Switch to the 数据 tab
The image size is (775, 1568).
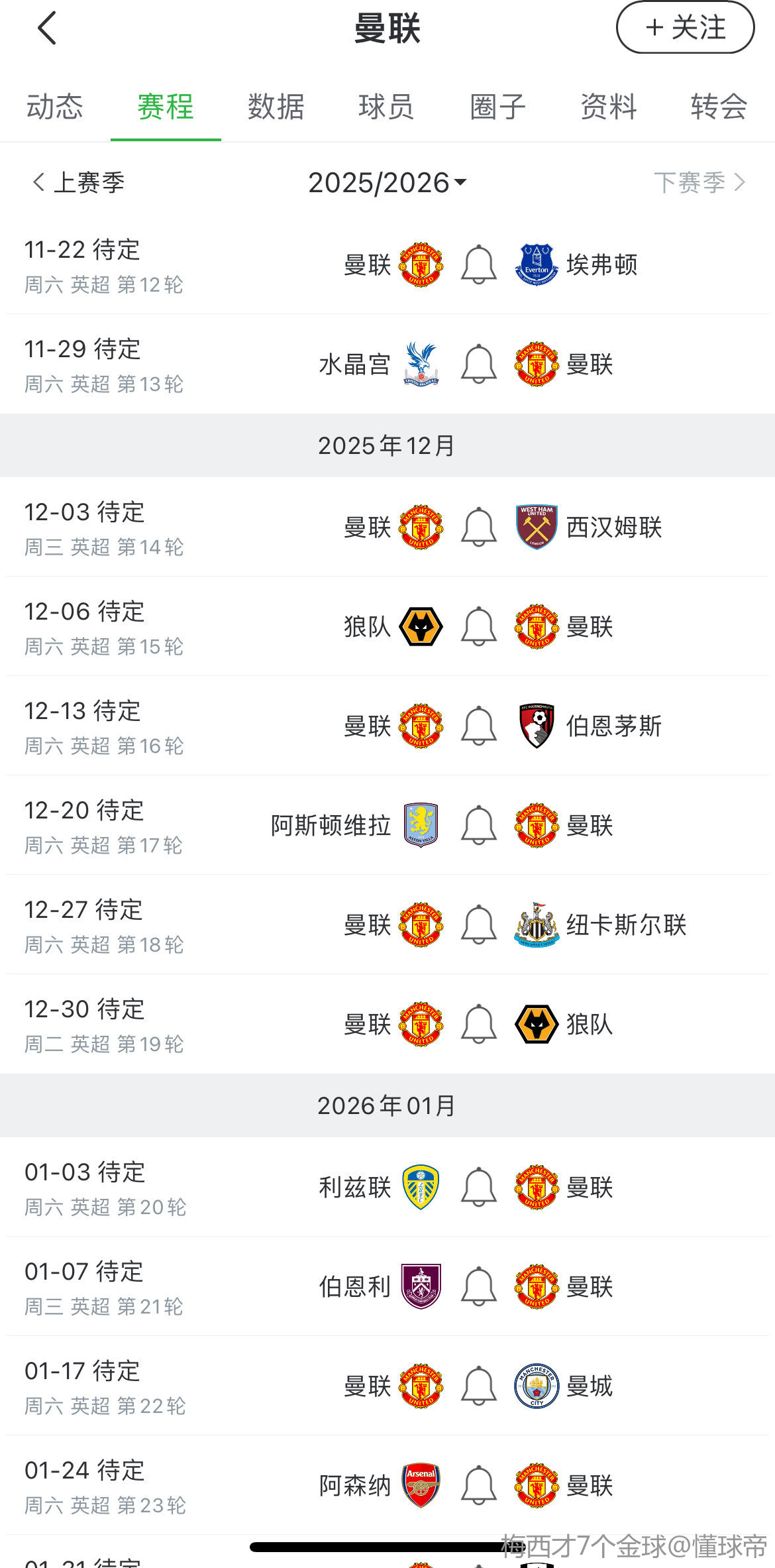pyautogui.click(x=276, y=107)
